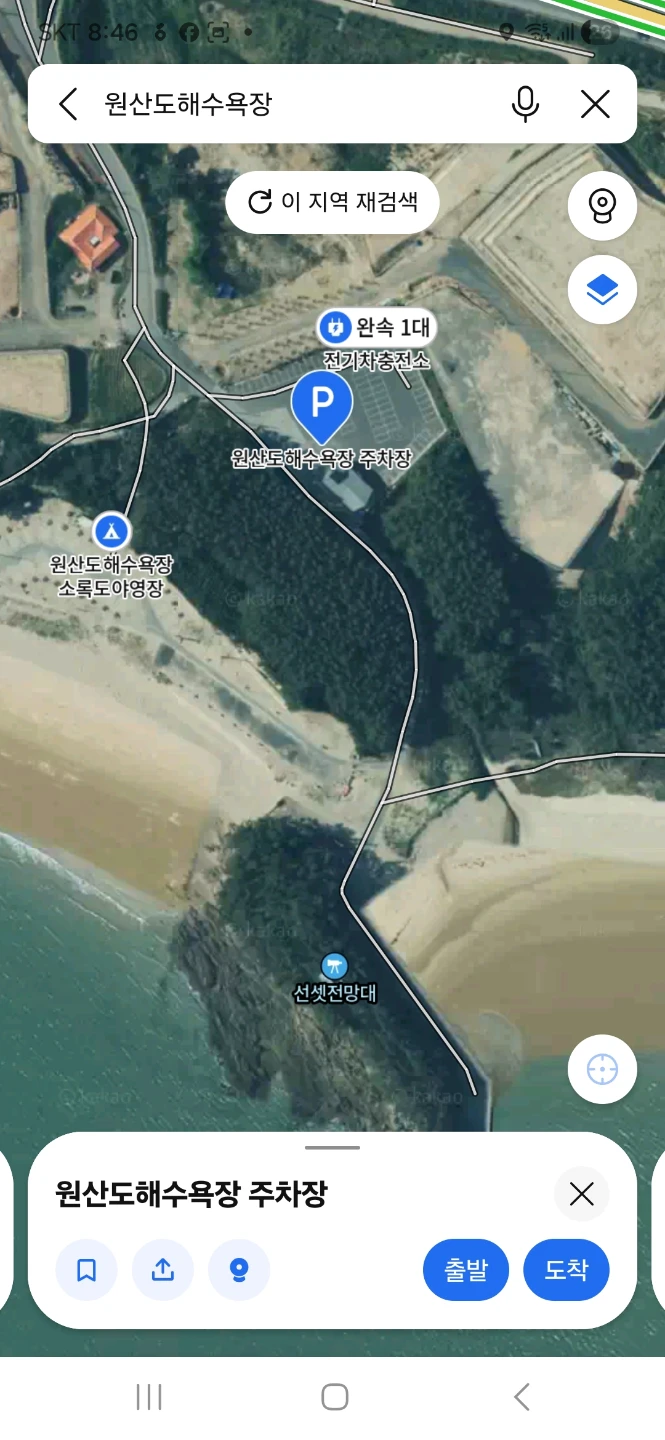The width and height of the screenshot is (665, 1440).
Task: Tap the 원산도해수욕장 주차장 parking marker
Action: tap(321, 405)
